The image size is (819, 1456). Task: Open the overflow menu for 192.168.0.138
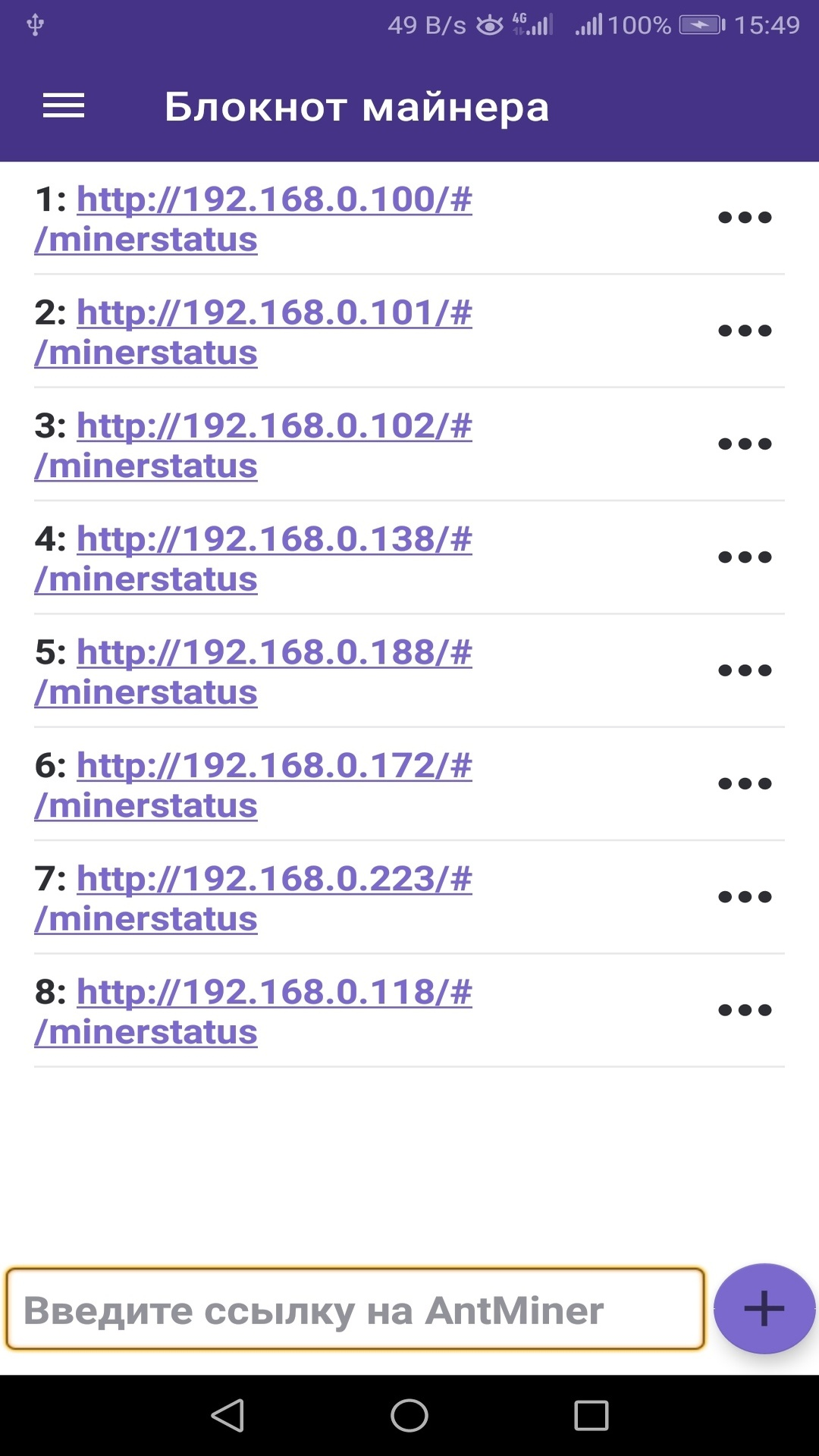[x=745, y=557]
